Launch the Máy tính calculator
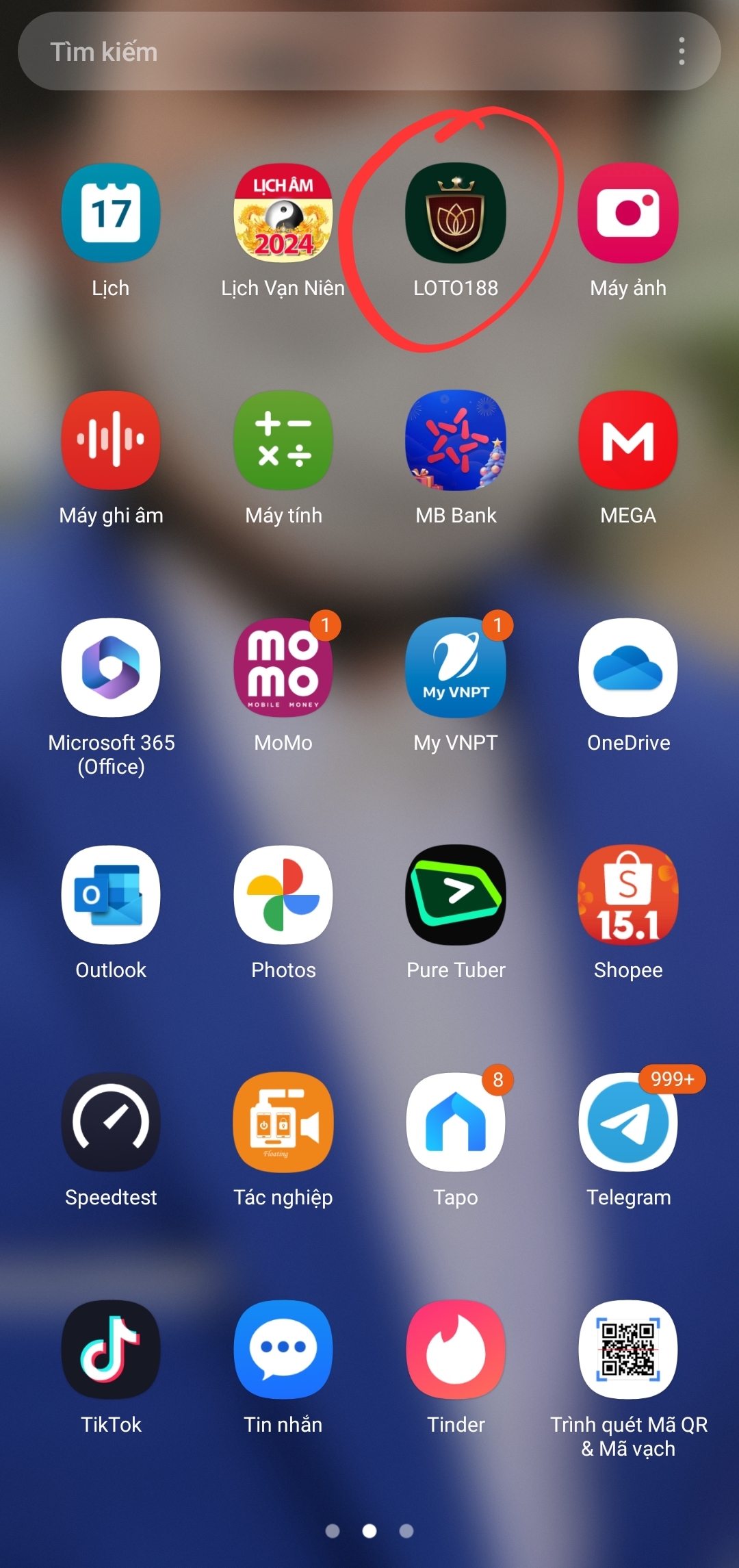Viewport: 739px width, 1568px height. pyautogui.click(x=283, y=440)
